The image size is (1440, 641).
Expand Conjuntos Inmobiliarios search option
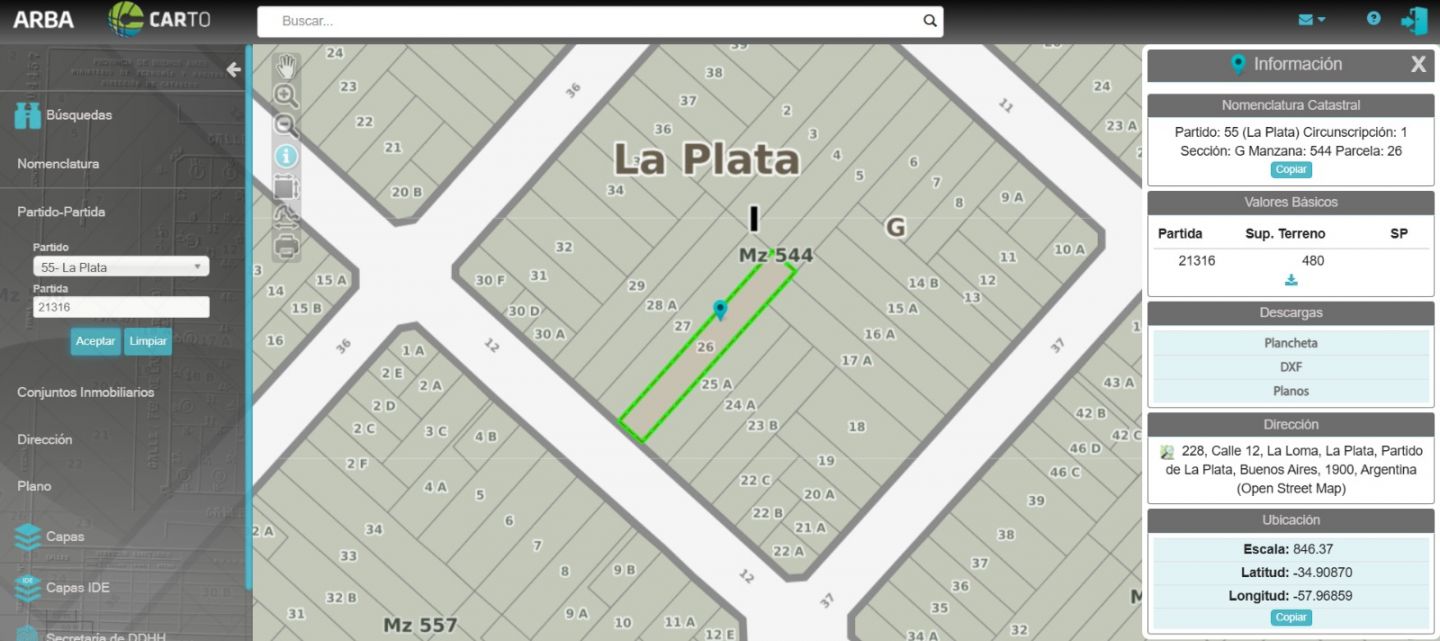86,392
